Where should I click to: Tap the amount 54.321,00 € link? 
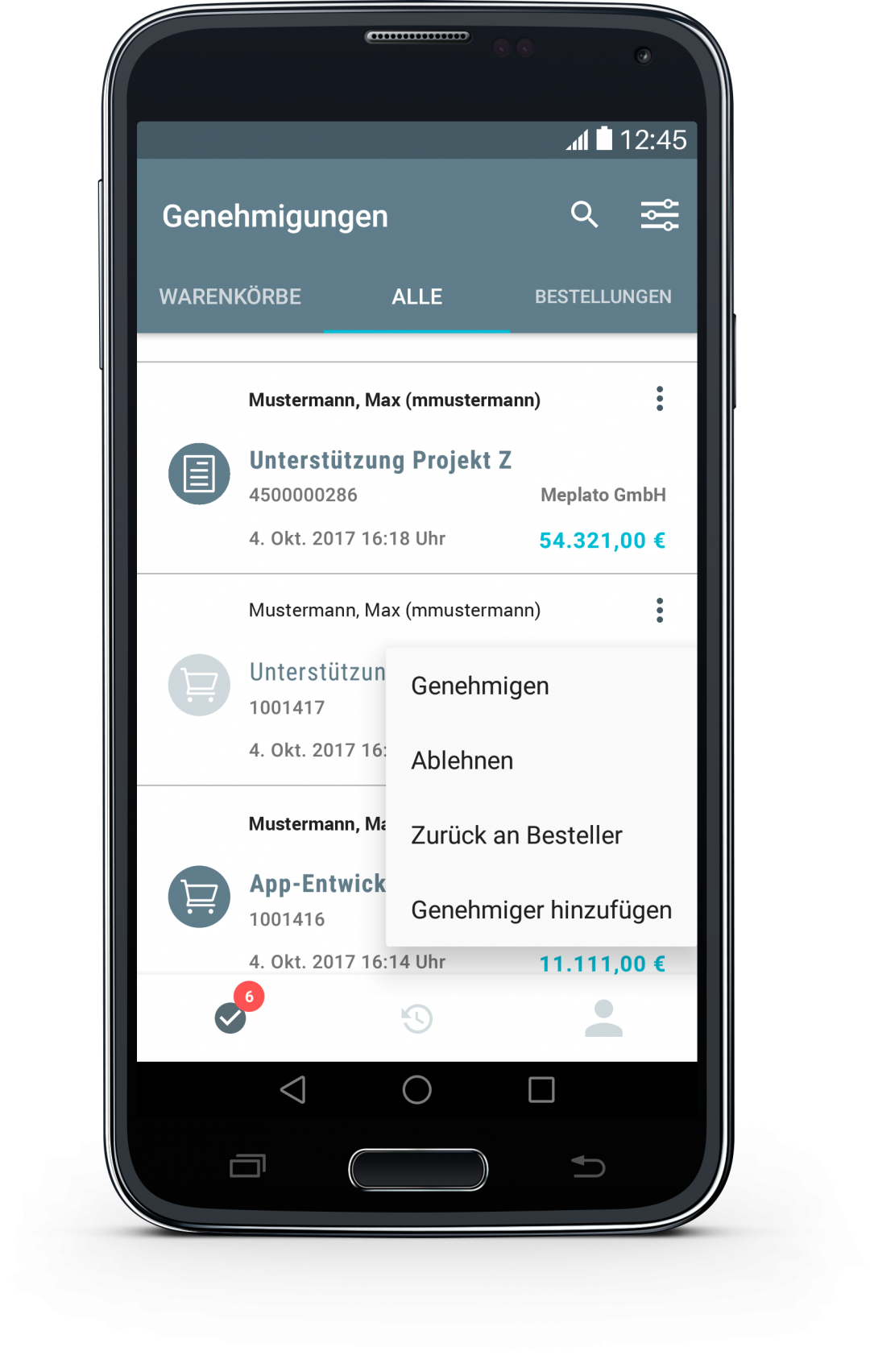tap(601, 541)
